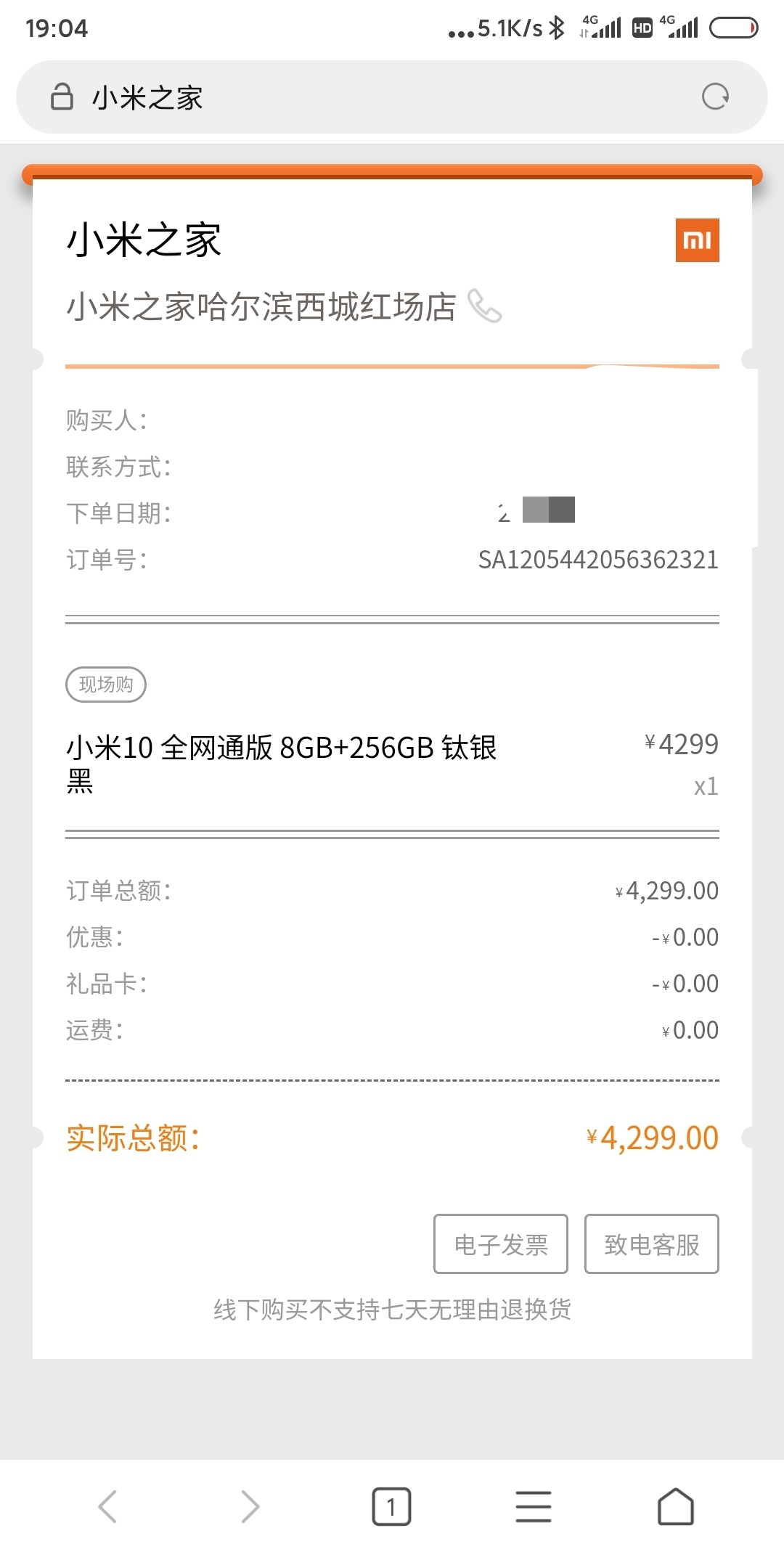Screen dimensions: 784x1568
Task: Go to the browser home page
Action: (x=676, y=1506)
